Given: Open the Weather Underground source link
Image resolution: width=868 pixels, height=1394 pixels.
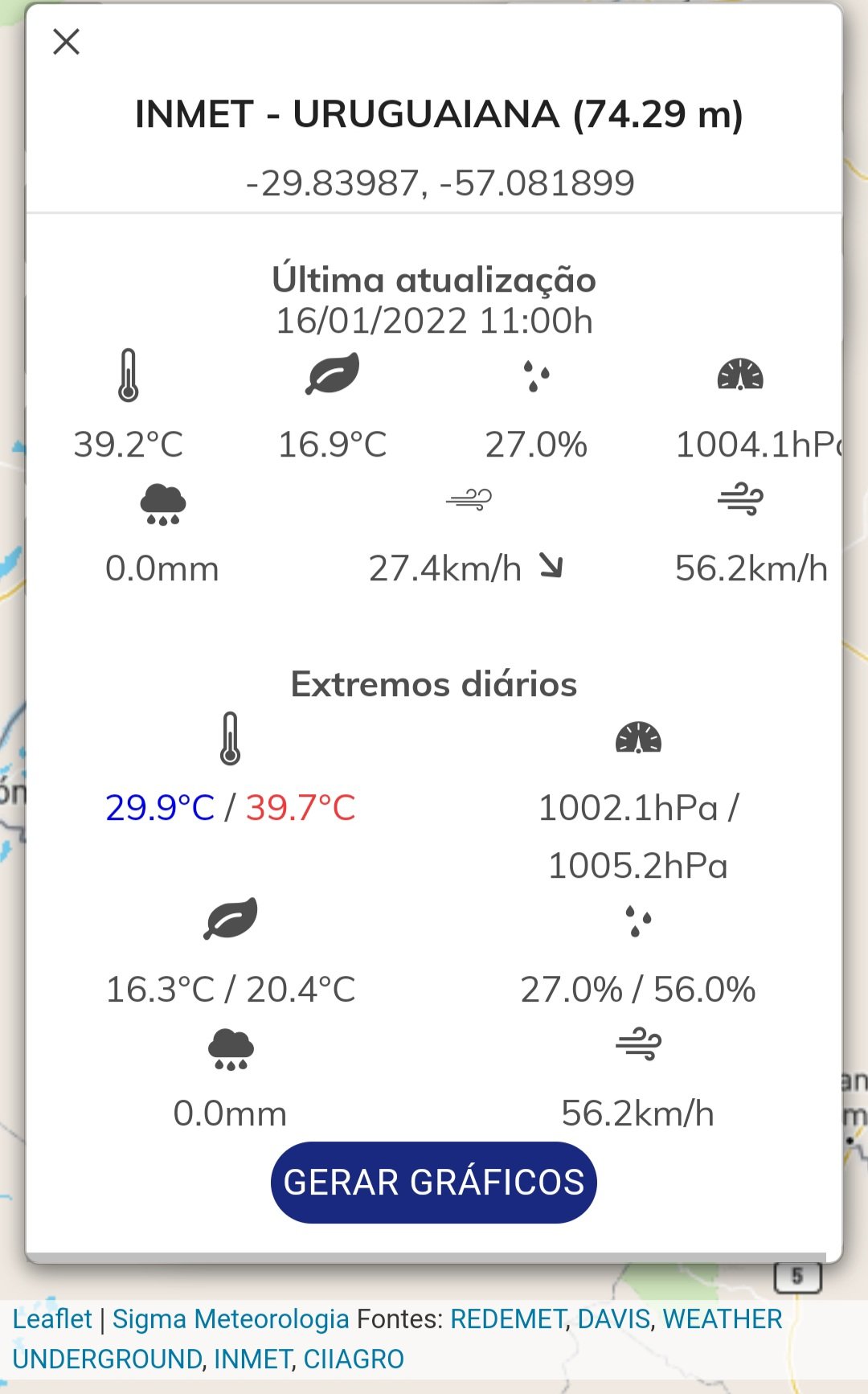Looking at the screenshot, I should point(722,1318).
